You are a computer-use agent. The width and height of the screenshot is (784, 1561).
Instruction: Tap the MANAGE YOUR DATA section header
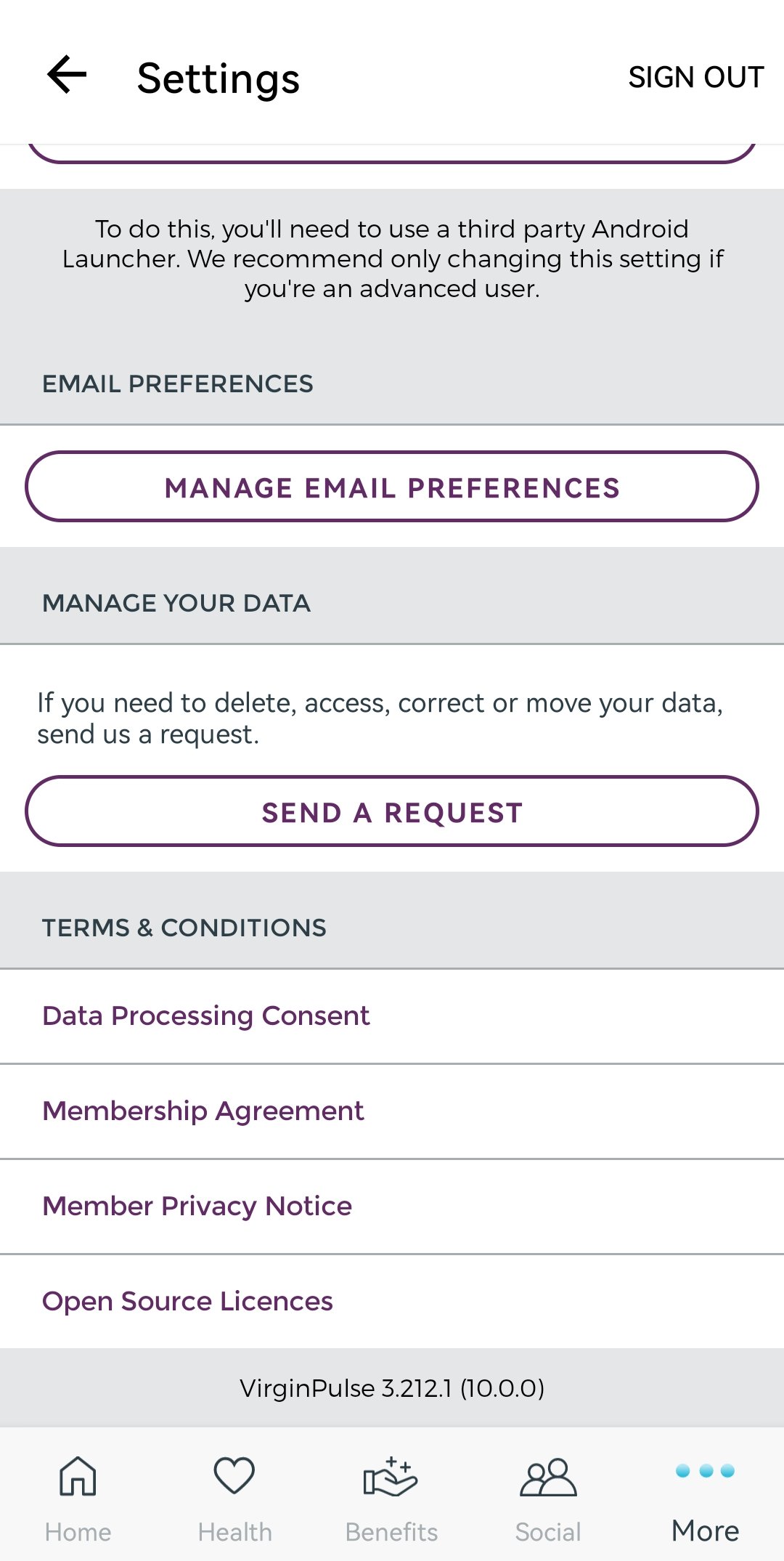tap(176, 602)
